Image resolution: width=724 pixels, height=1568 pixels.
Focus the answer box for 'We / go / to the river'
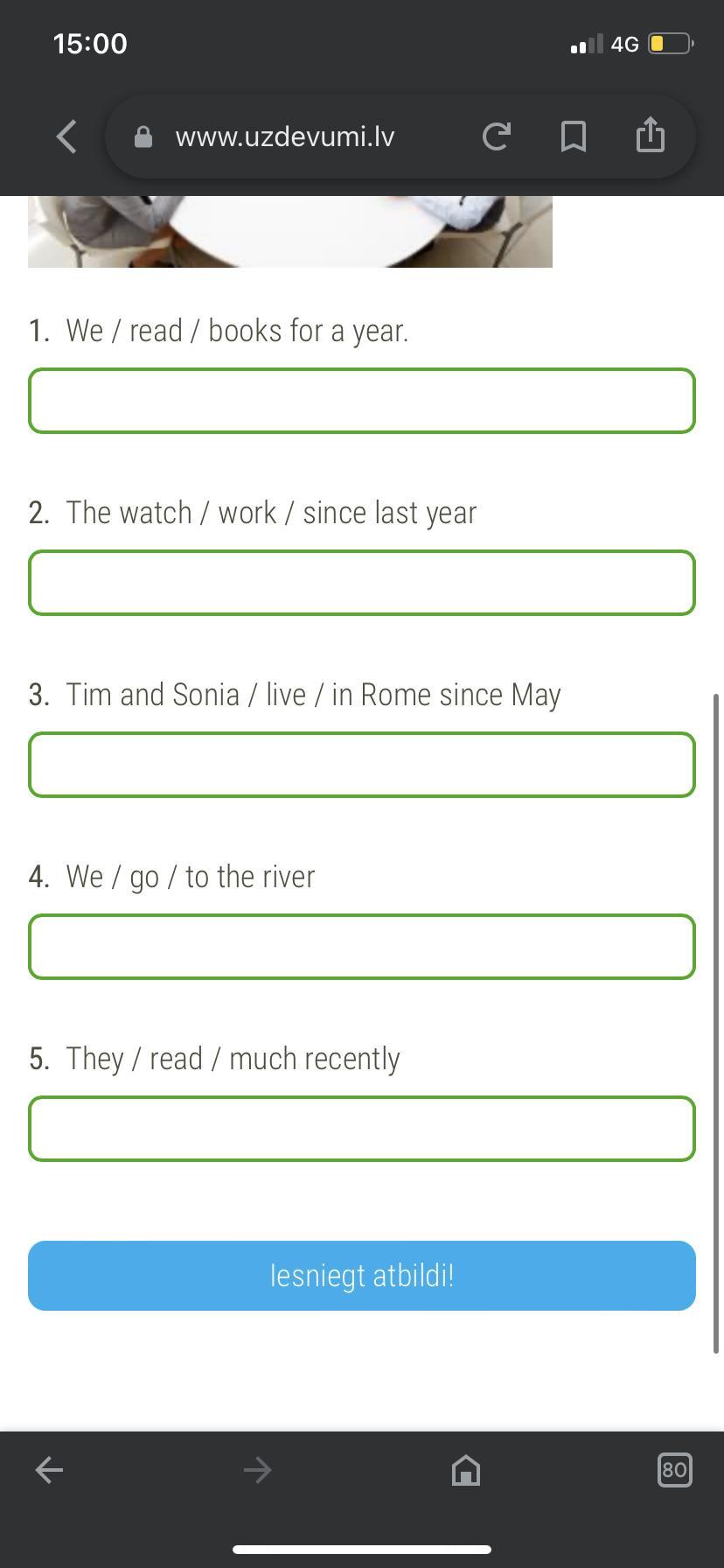pyautogui.click(x=362, y=947)
